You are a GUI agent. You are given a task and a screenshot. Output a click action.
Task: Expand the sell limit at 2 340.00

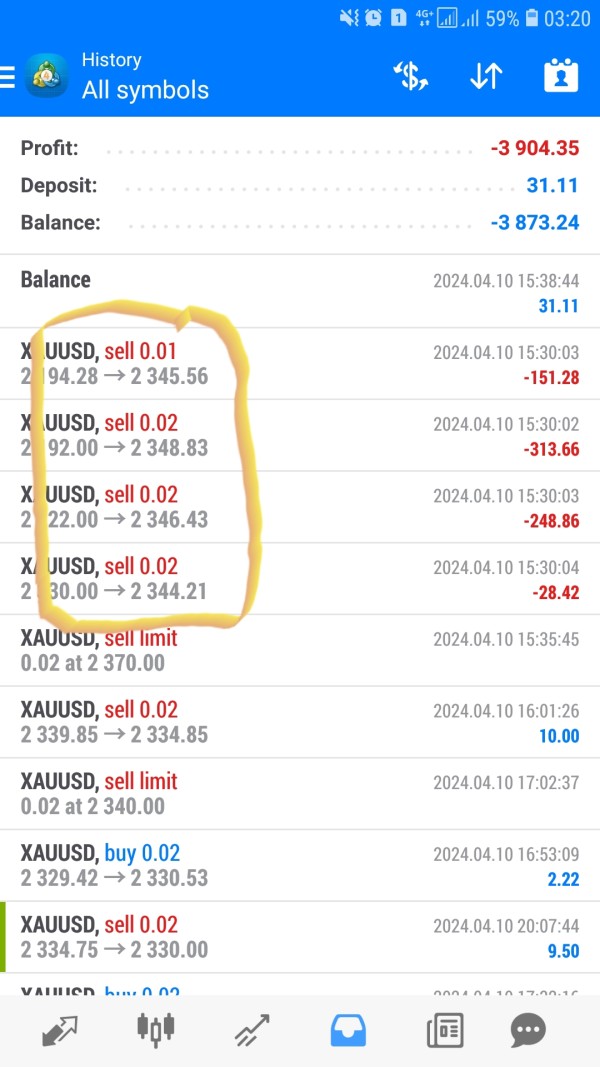pos(300,793)
